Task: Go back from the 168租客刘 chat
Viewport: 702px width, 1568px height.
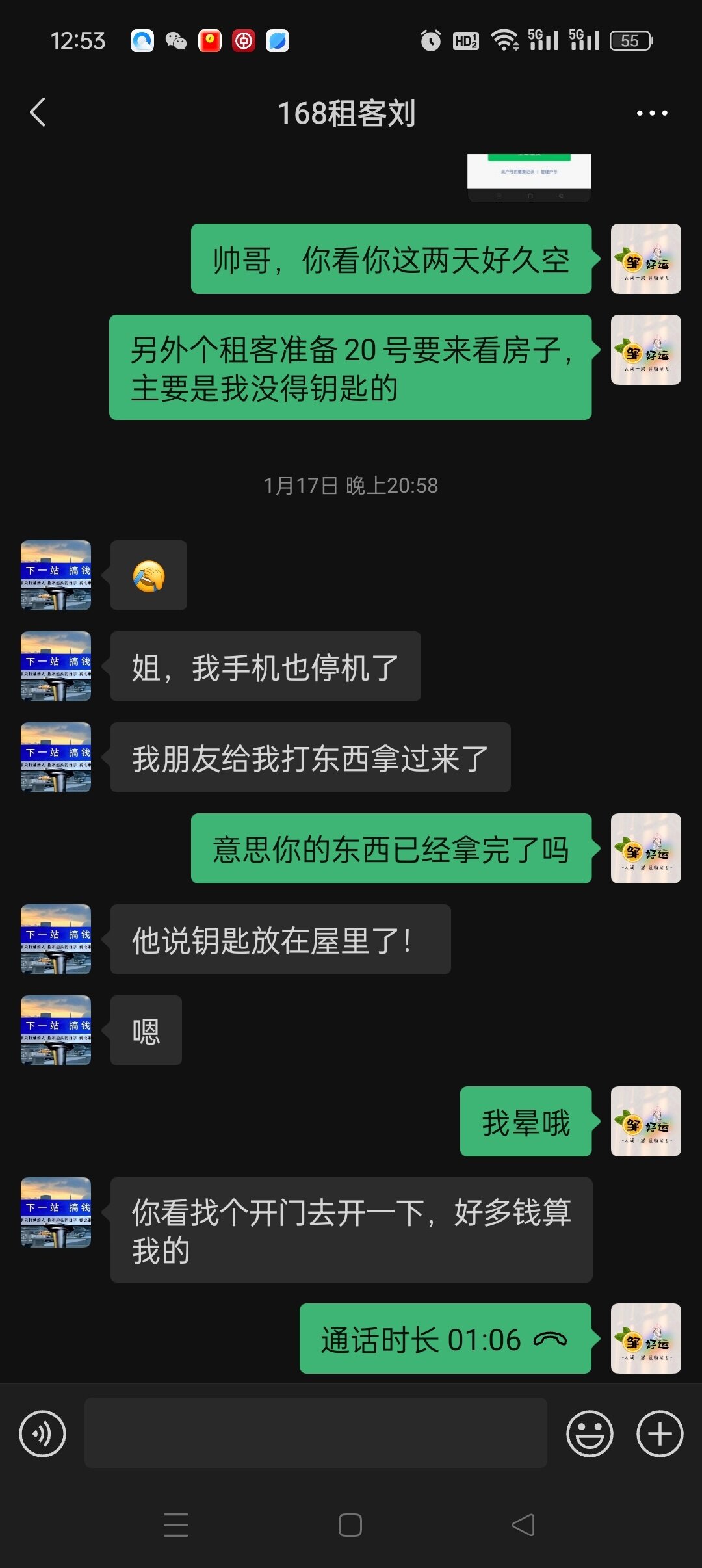Action: coord(38,112)
